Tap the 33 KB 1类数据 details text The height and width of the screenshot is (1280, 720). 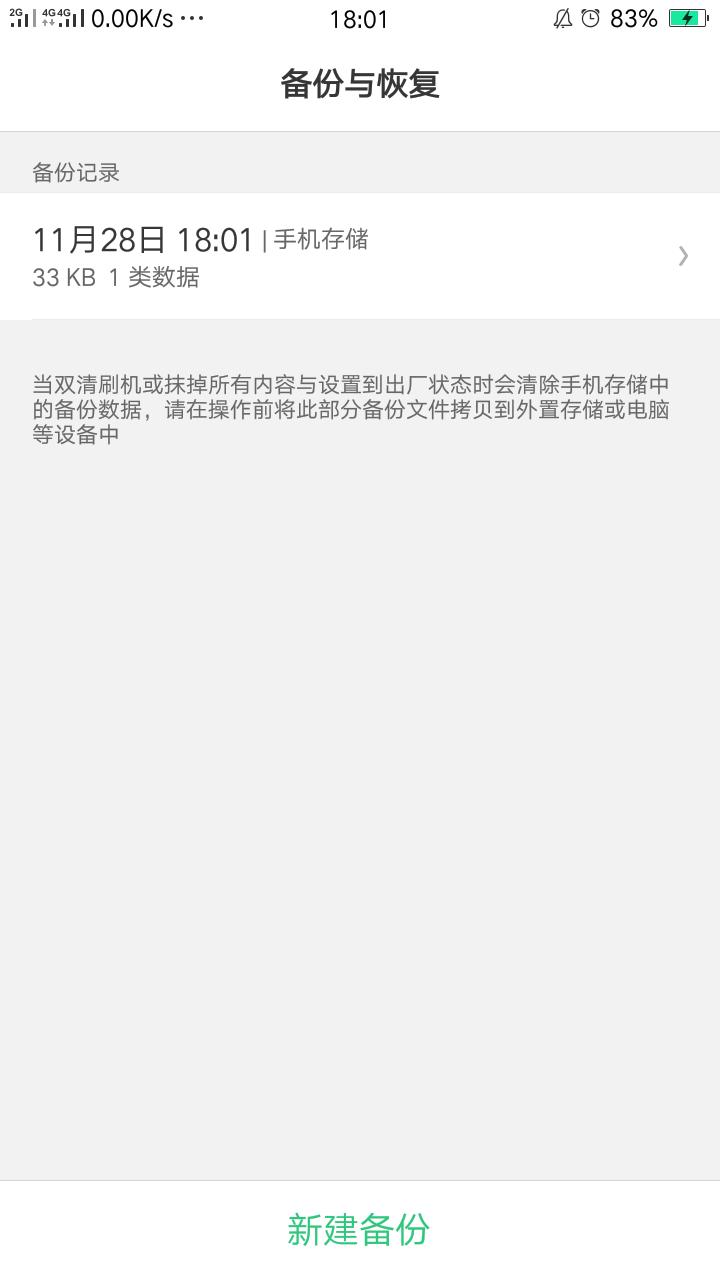pyautogui.click(x=115, y=277)
